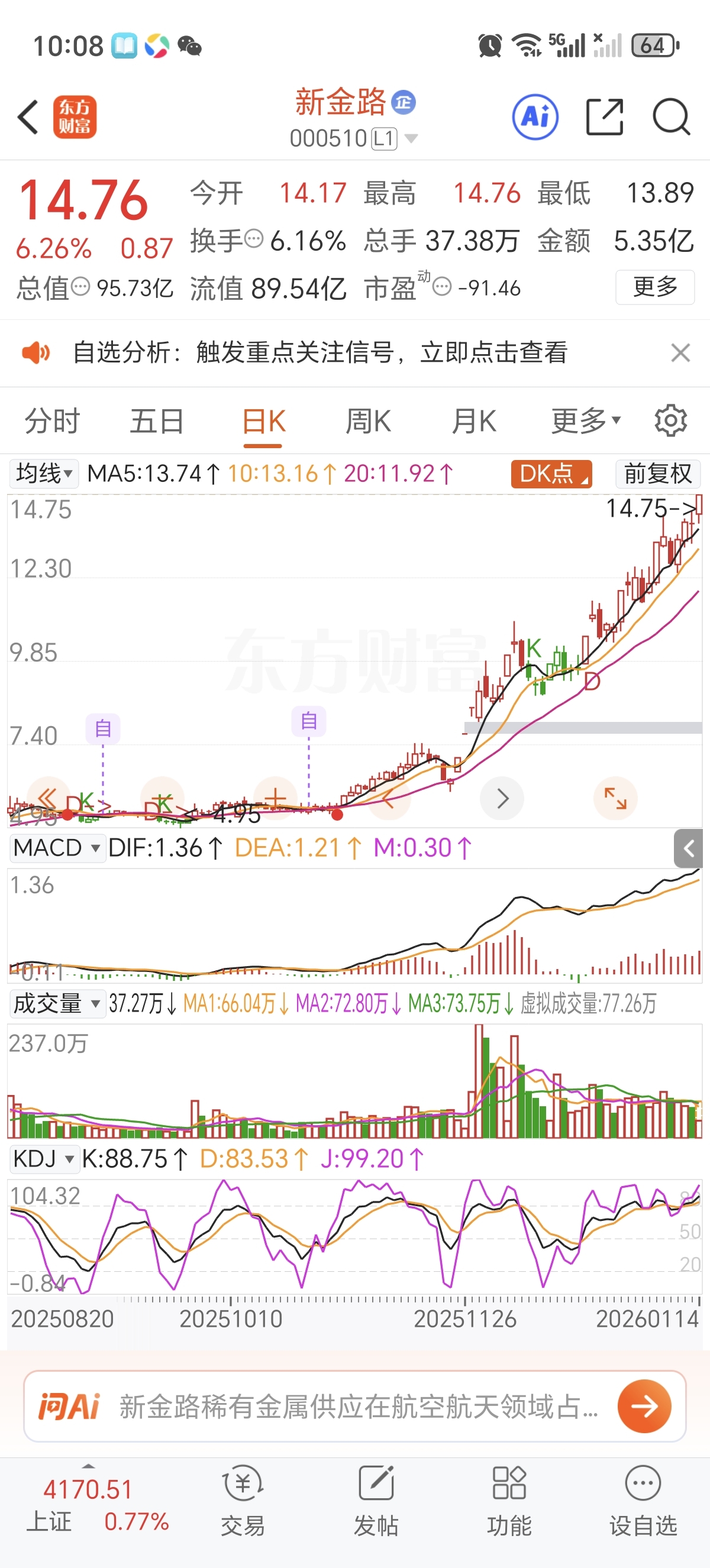Share this stock page

click(604, 117)
